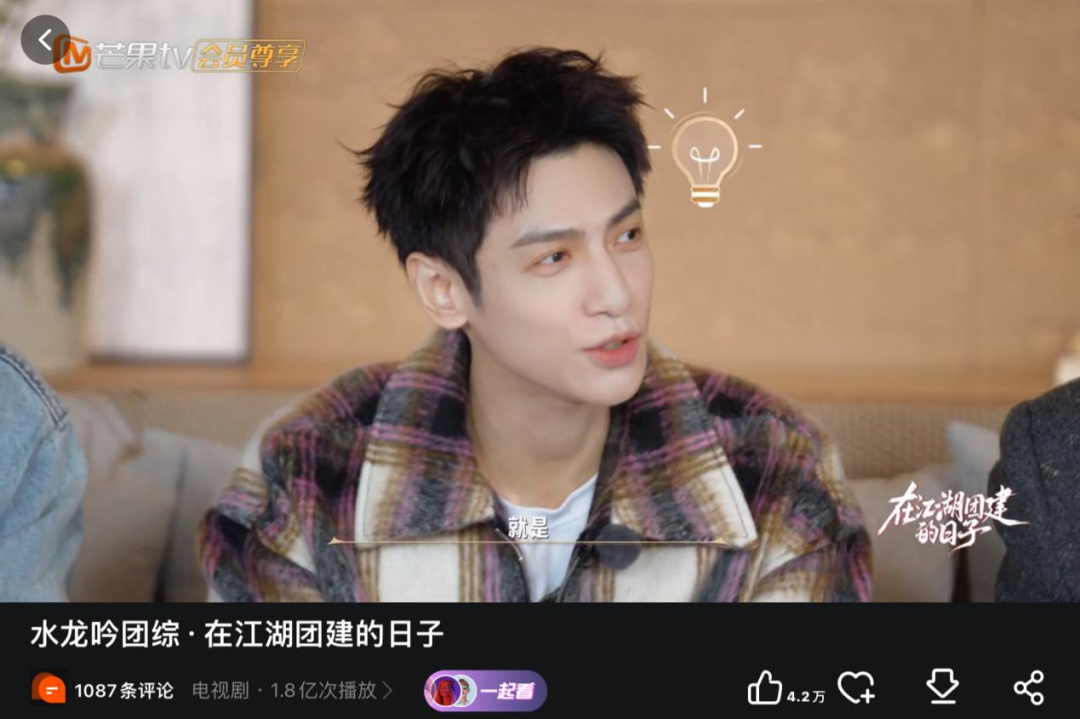Share this video
Screen dimensions: 1080x719
1028,688
